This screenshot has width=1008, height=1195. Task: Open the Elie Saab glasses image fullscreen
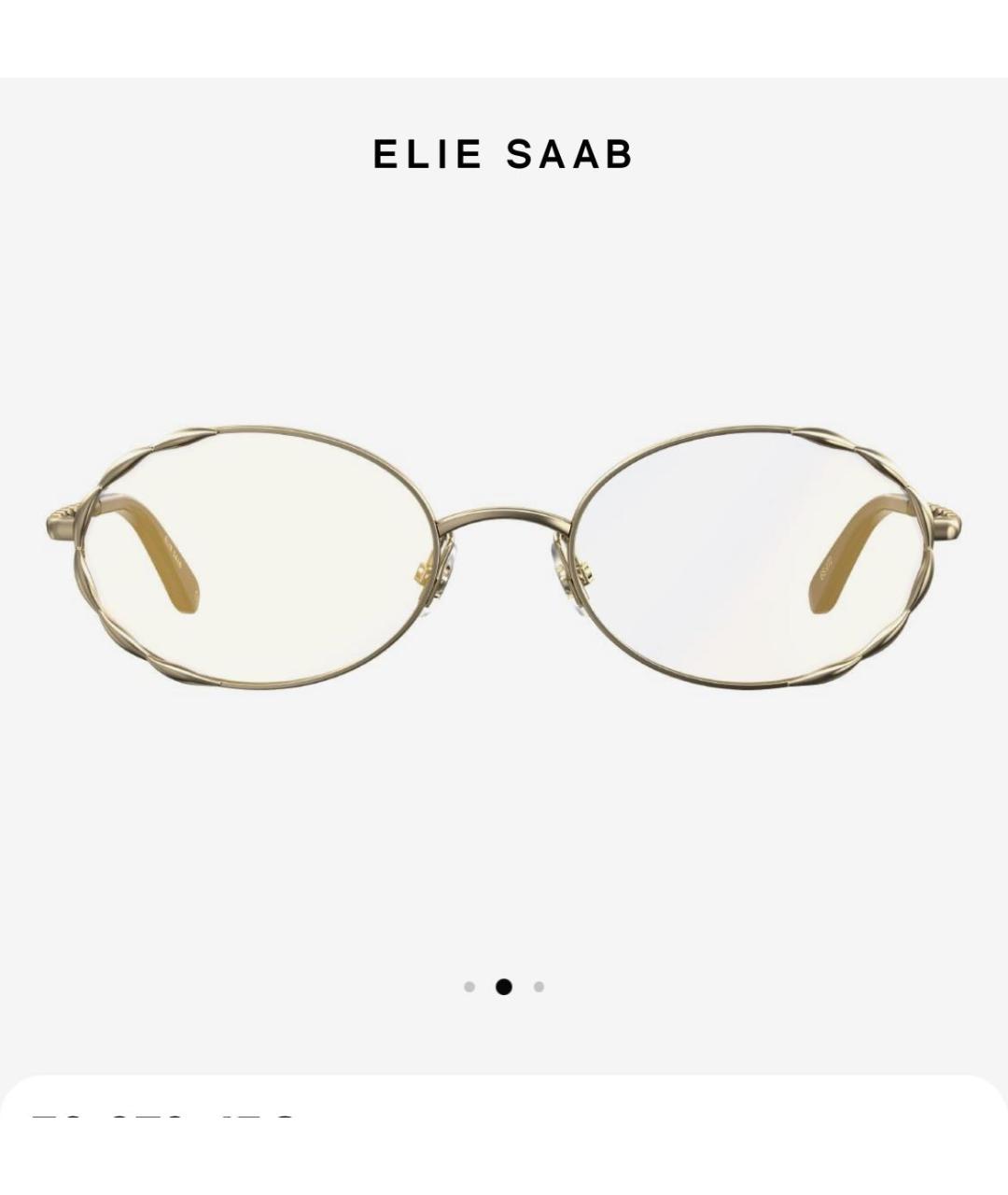point(504,558)
